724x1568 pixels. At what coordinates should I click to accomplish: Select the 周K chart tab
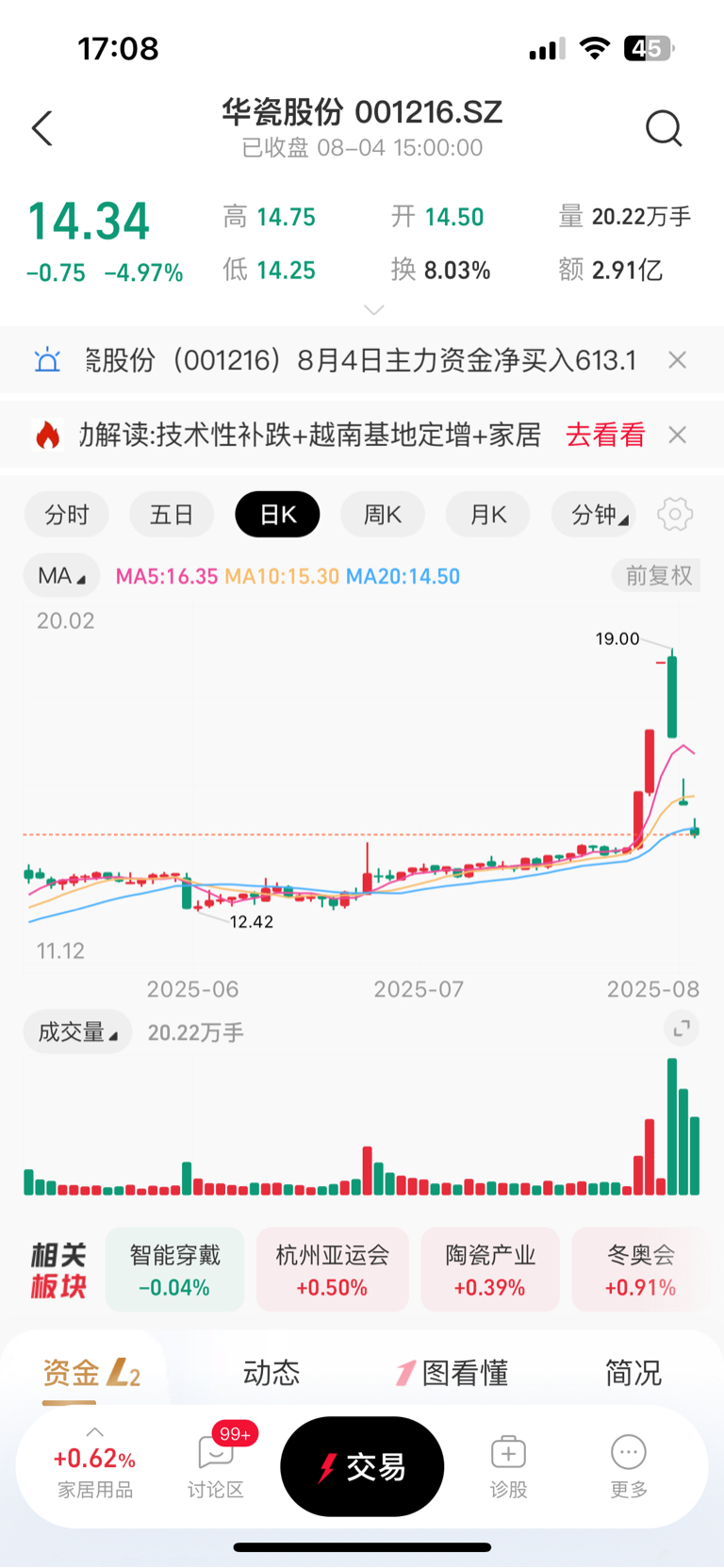pos(383,515)
